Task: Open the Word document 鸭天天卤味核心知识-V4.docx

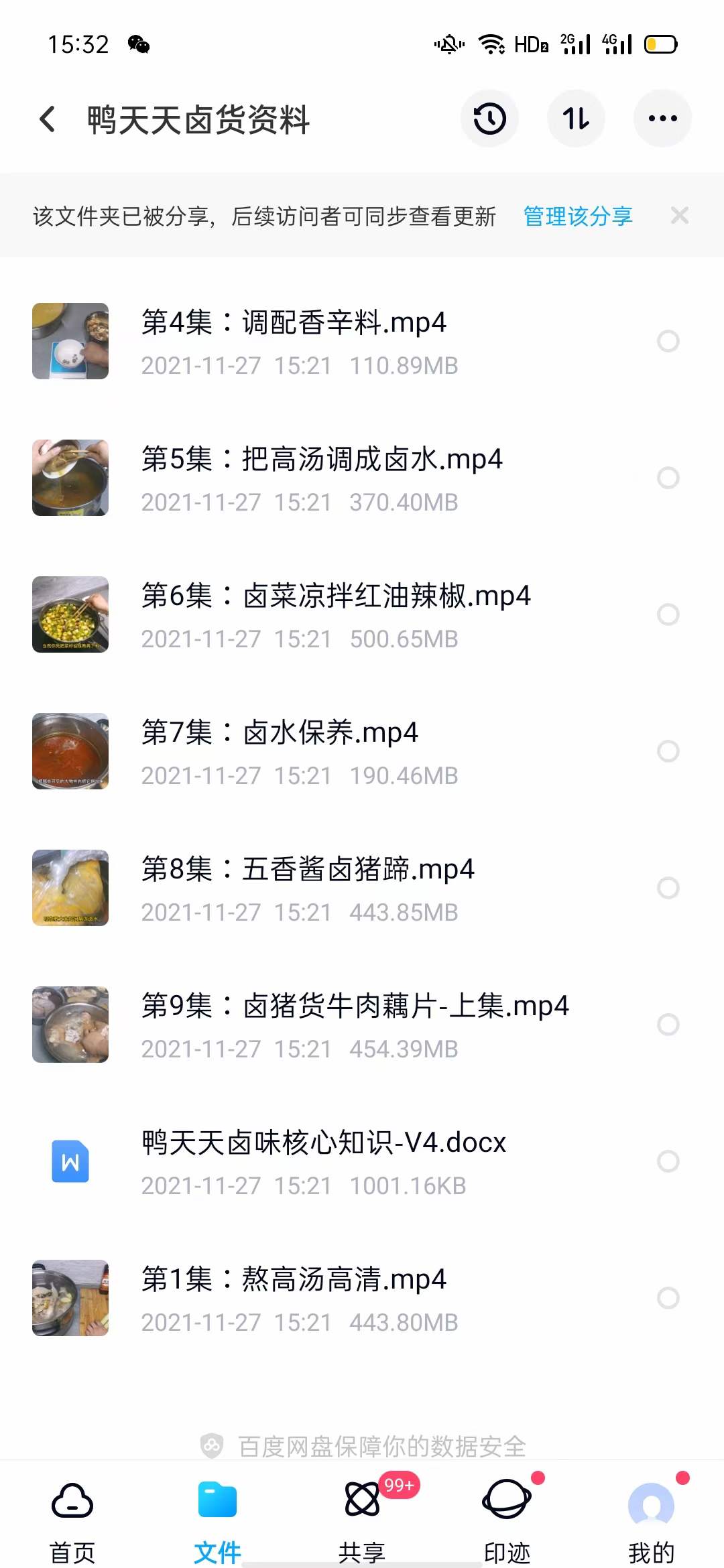Action: tap(322, 1144)
